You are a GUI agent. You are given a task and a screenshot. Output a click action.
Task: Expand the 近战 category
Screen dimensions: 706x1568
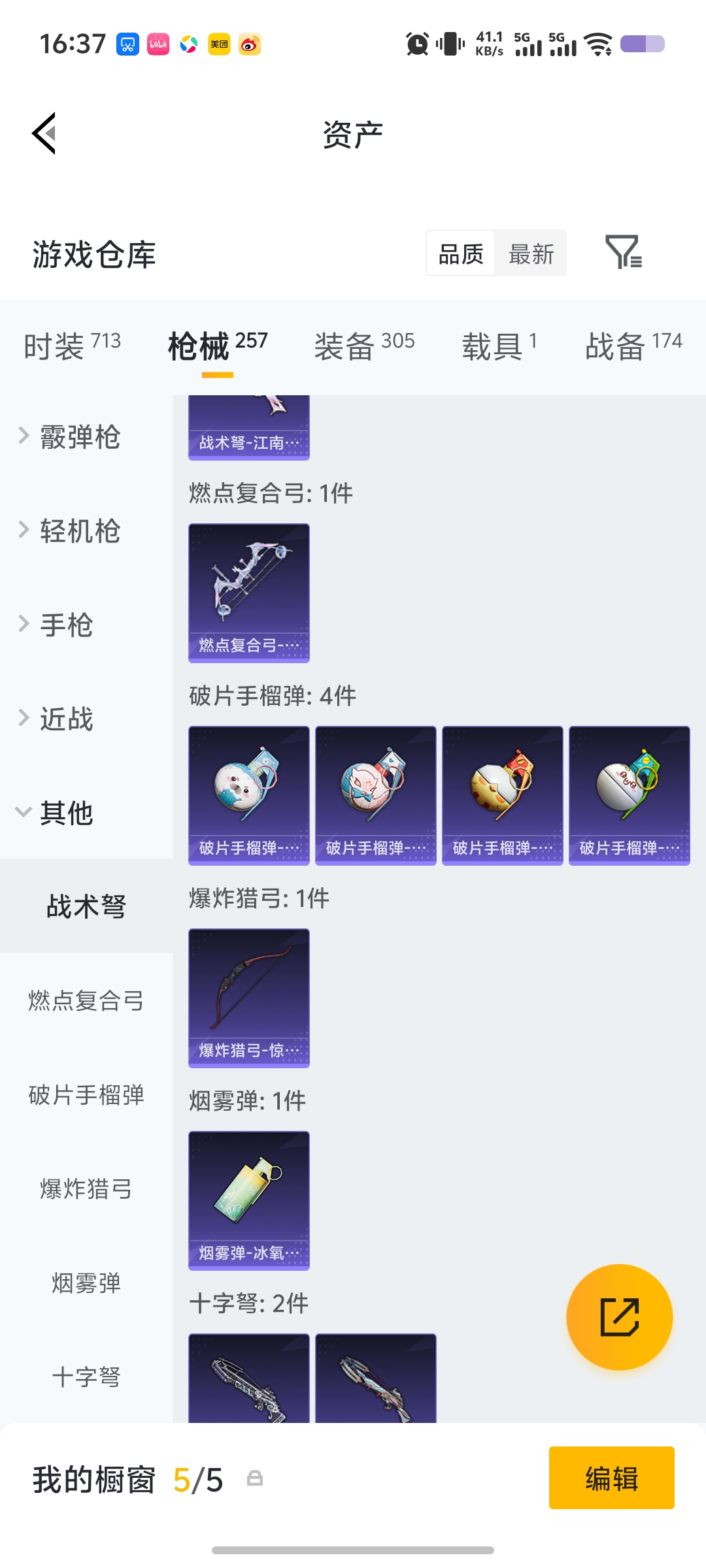65,719
